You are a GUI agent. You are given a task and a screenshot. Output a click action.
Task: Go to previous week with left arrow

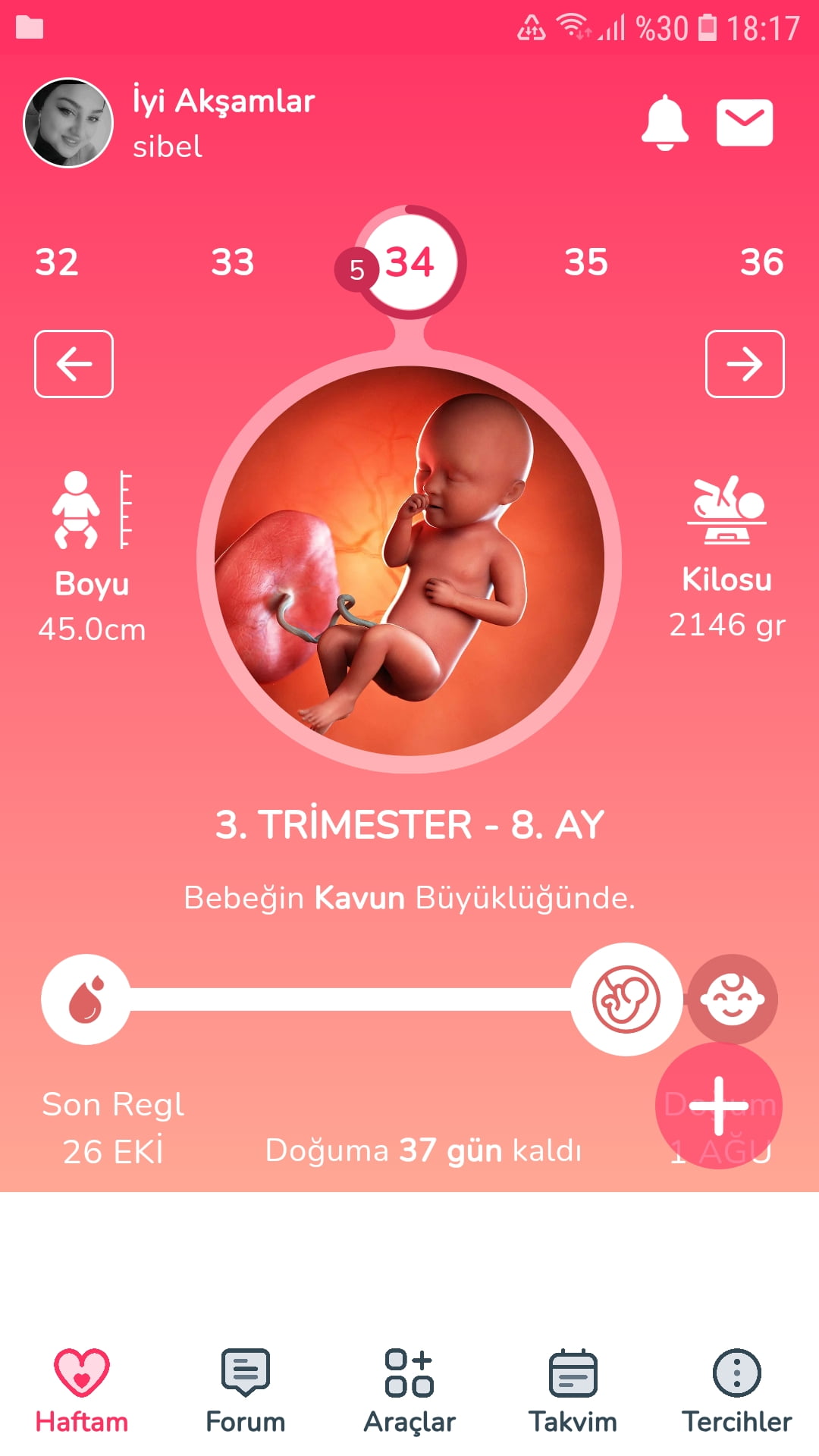(74, 364)
